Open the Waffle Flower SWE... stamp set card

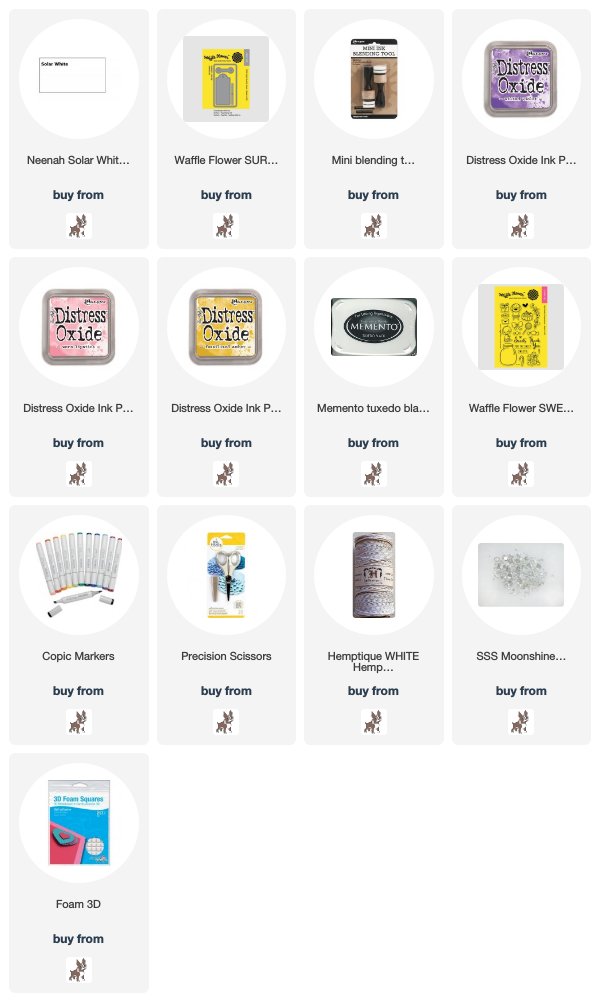522,326
